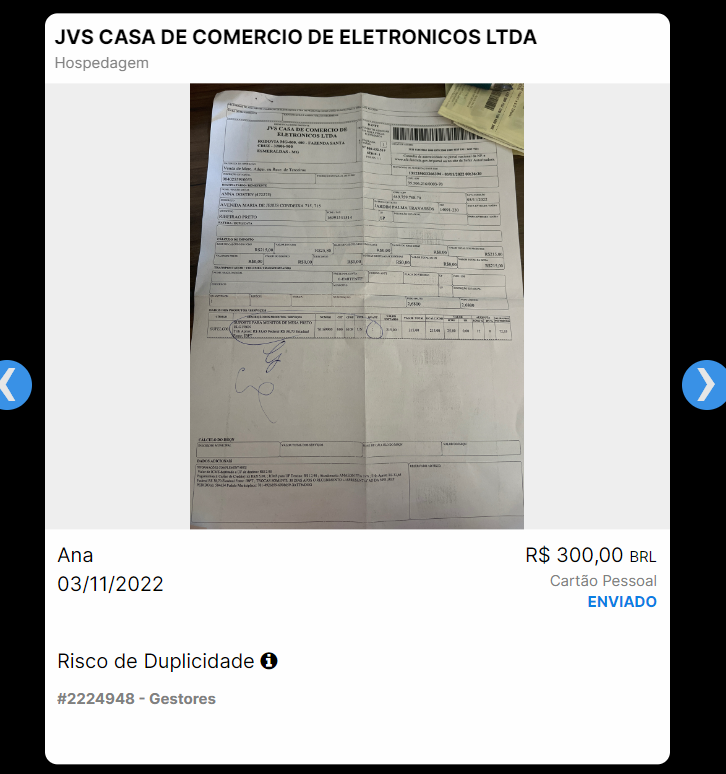726x774 pixels.
Task: Open the JVS receipt photo
Action: [x=357, y=306]
